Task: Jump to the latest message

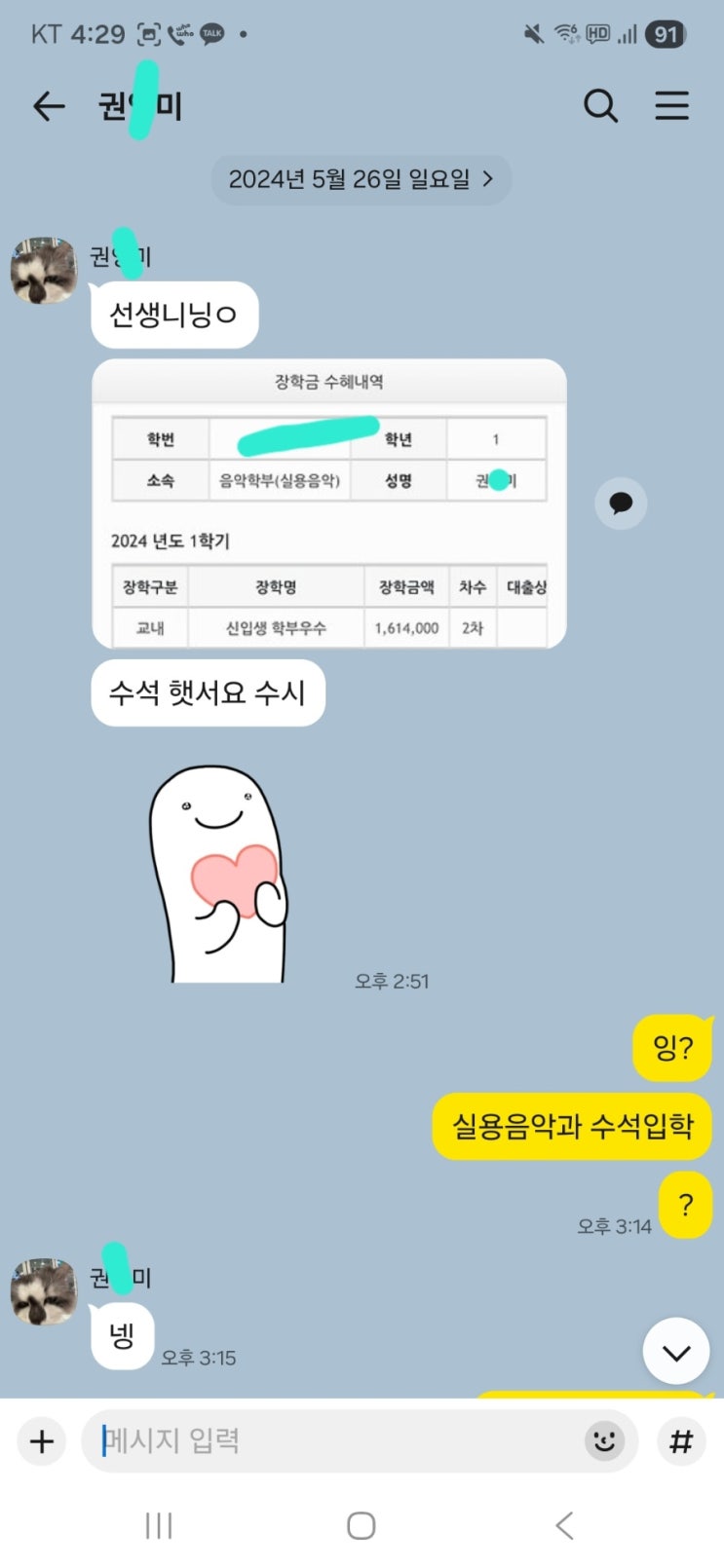Action: [x=675, y=1351]
